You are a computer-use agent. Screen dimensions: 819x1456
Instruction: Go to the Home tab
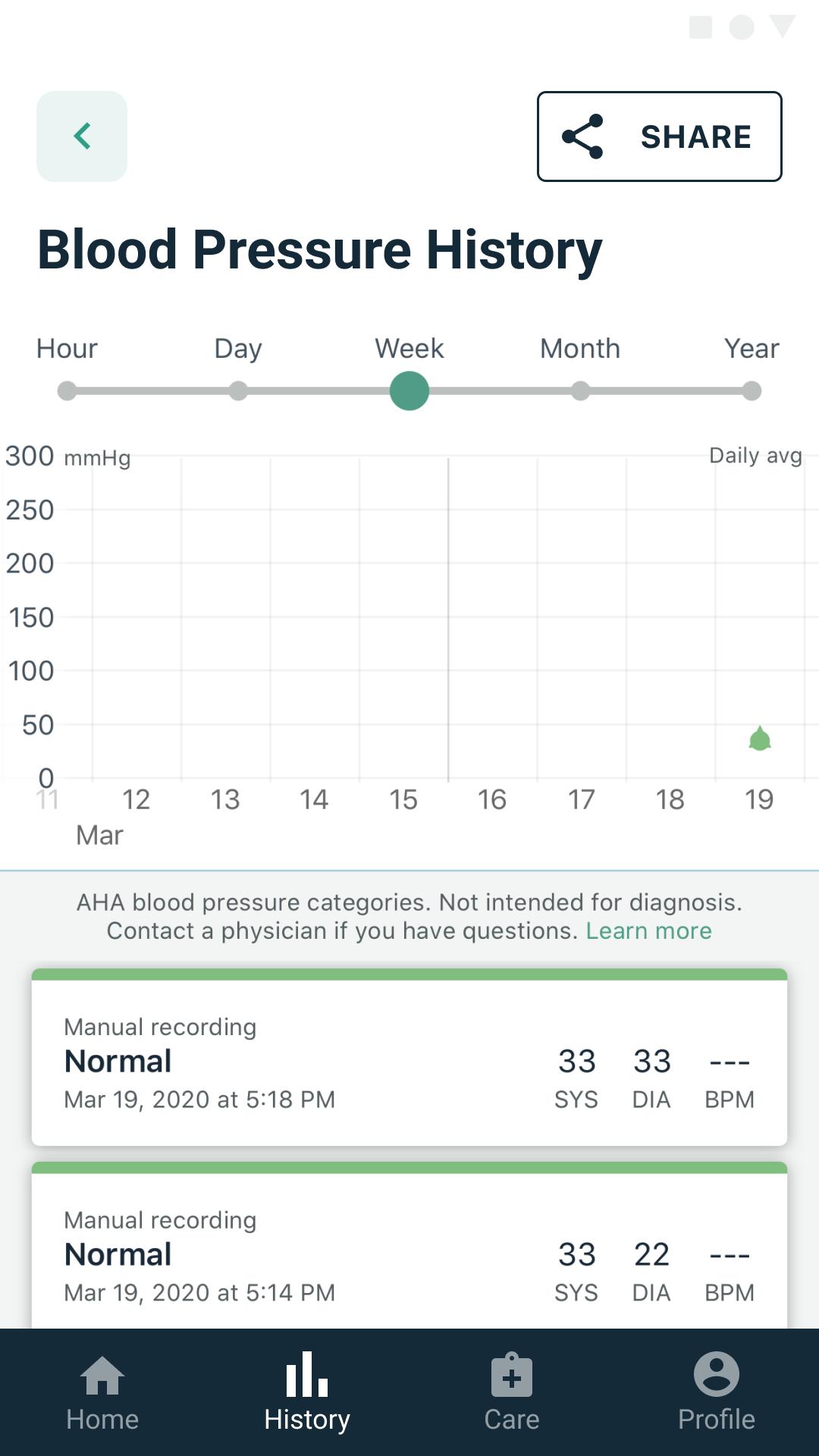tap(102, 1392)
